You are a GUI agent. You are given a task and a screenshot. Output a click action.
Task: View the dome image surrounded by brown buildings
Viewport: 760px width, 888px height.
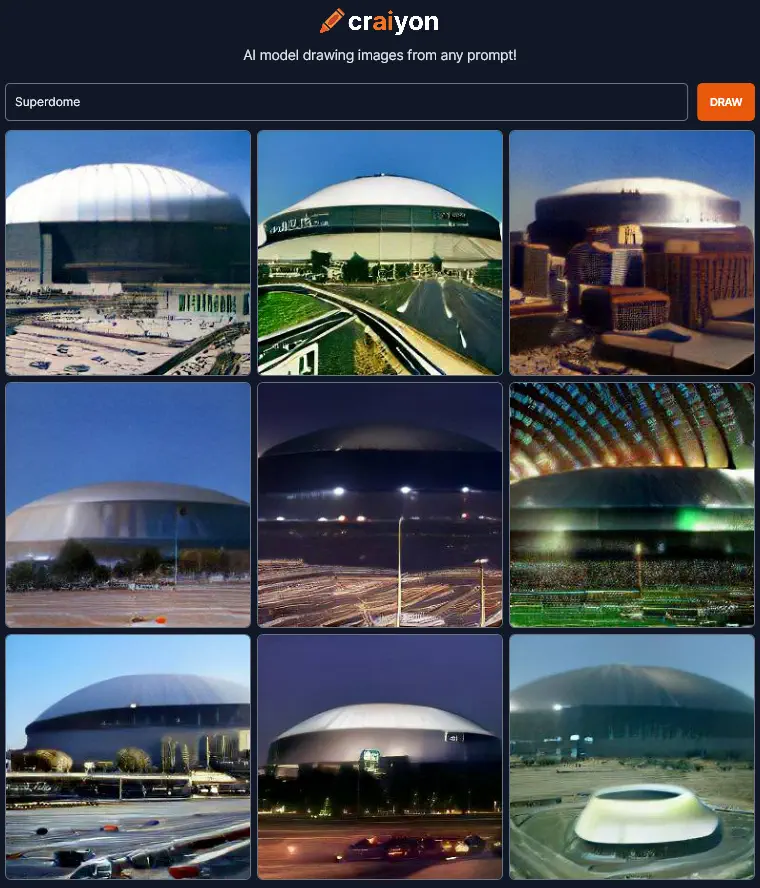pos(632,253)
